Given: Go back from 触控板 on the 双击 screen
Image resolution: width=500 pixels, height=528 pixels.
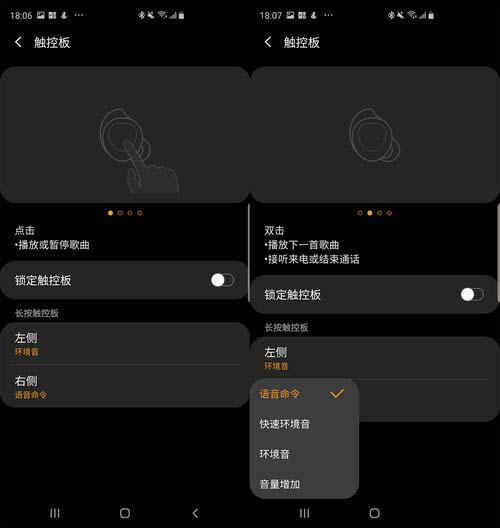Looking at the screenshot, I should 268,42.
